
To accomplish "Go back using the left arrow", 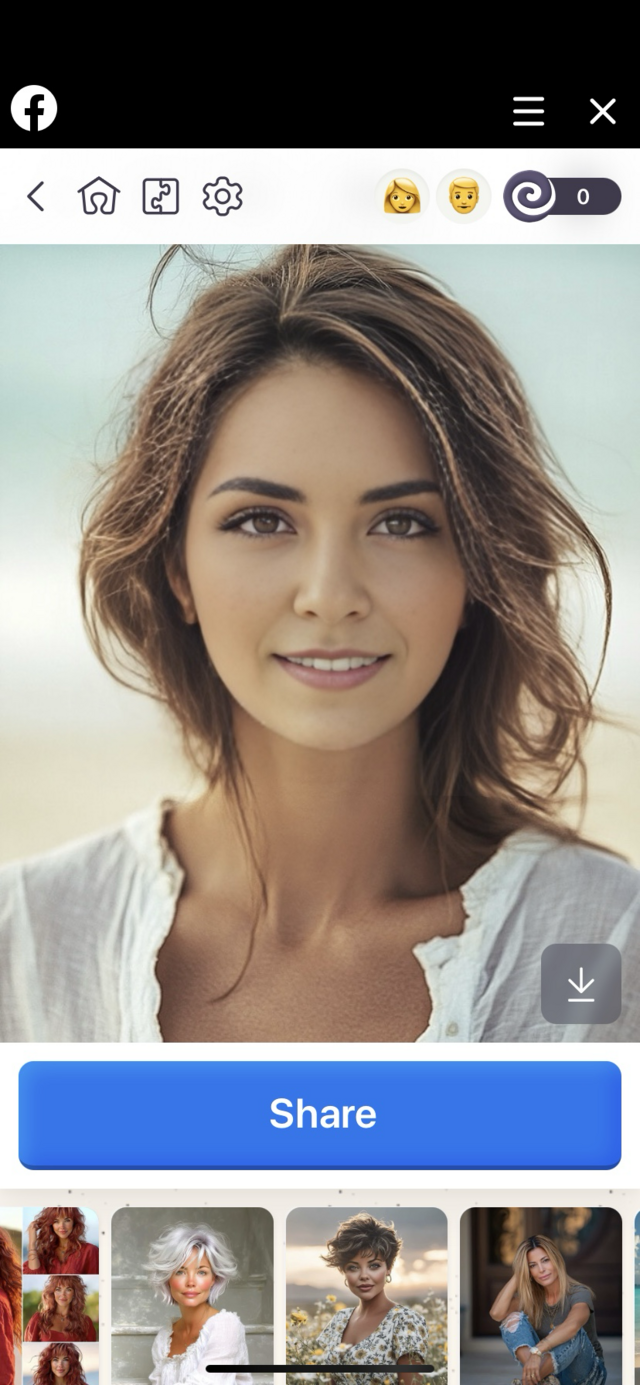I will (36, 196).
